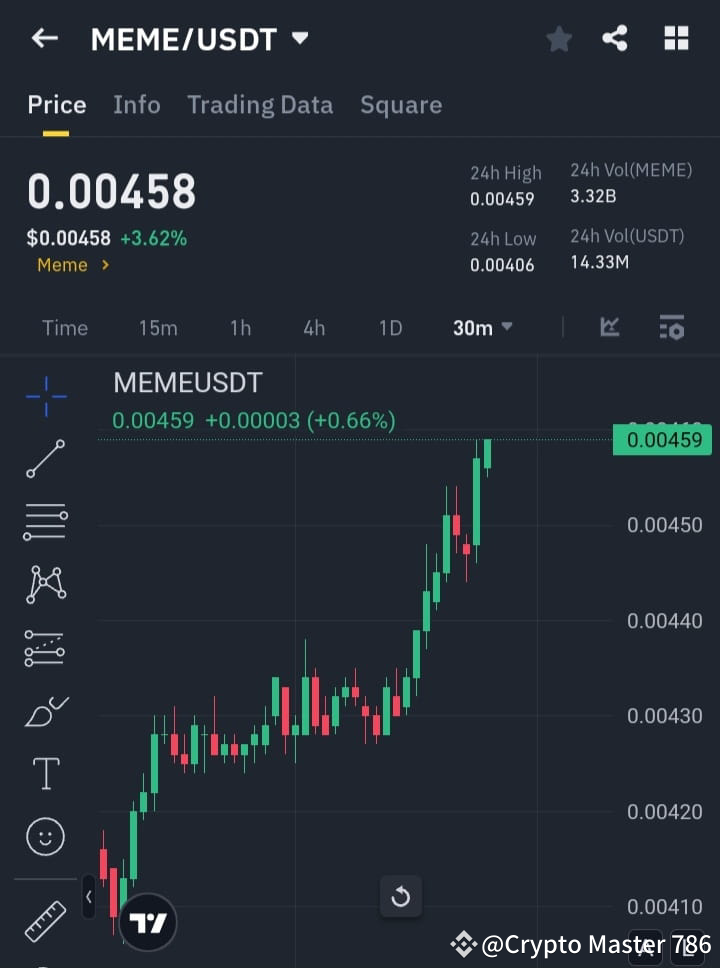Share the MEME/USDT chart

pyautogui.click(x=615, y=38)
